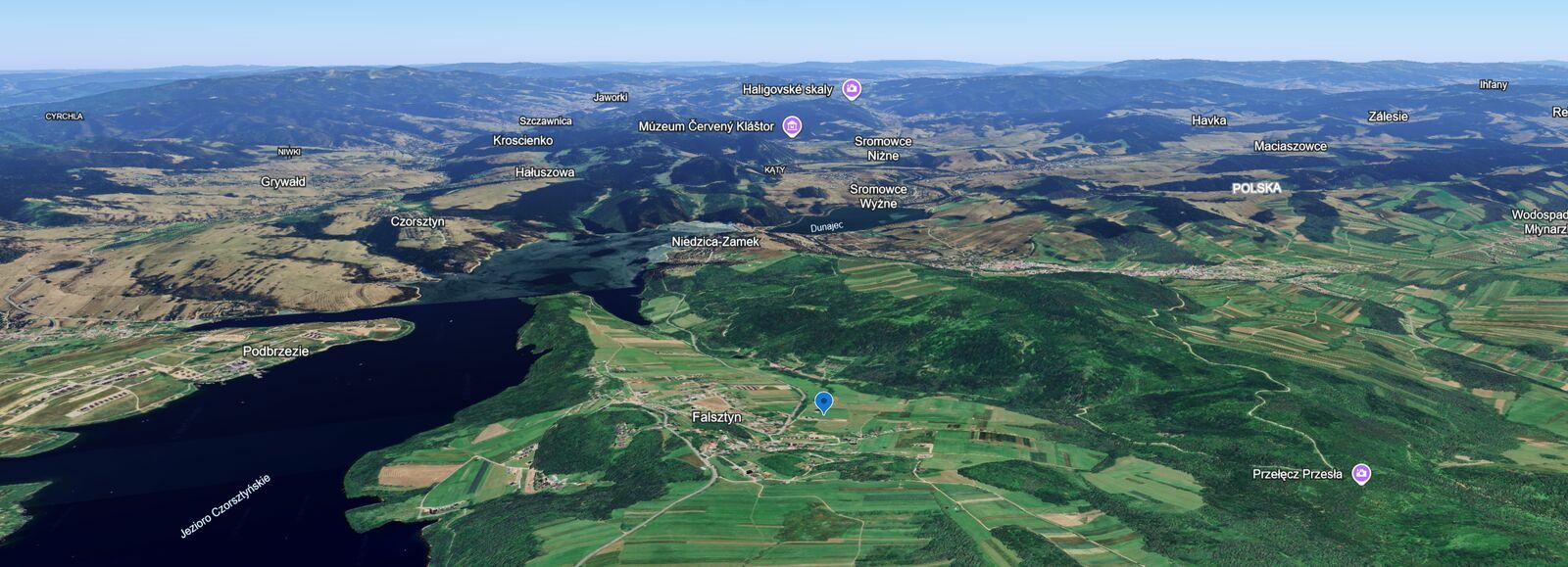1568x567 pixels.
Task: Select the Niedzica-Zamek place label
Action: coord(715,241)
